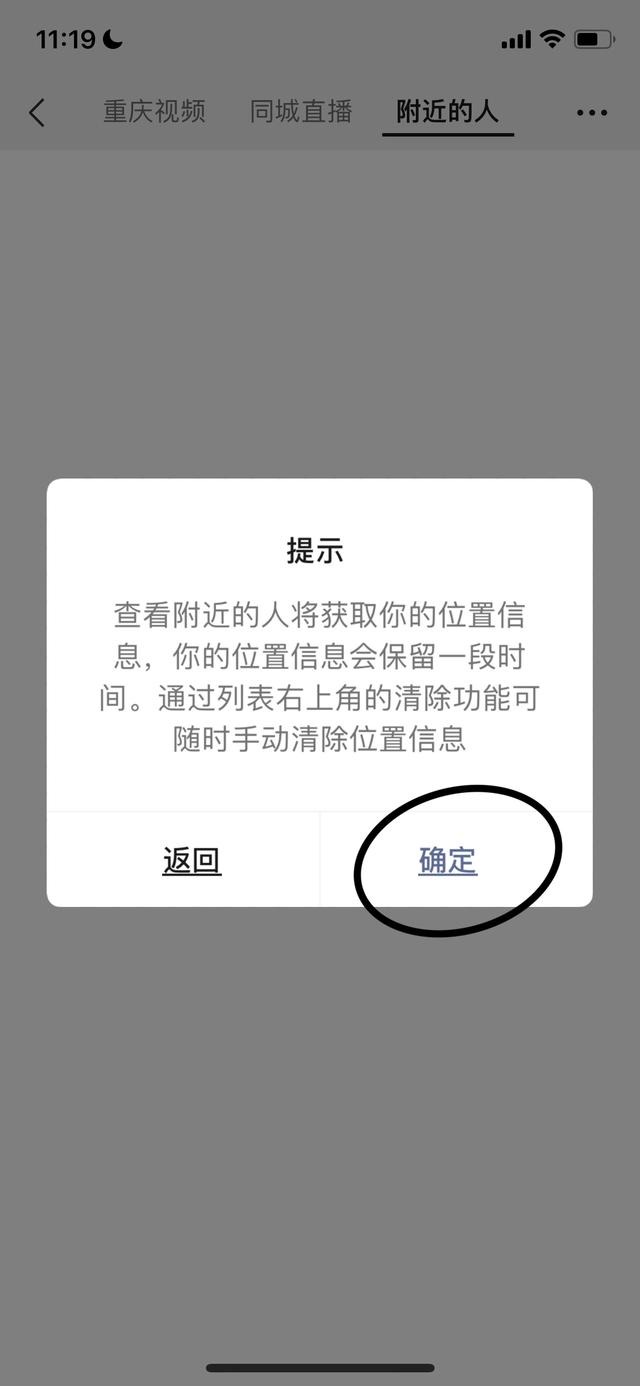Image resolution: width=640 pixels, height=1386 pixels.
Task: Select the 附近的人 tab
Action: point(448,111)
